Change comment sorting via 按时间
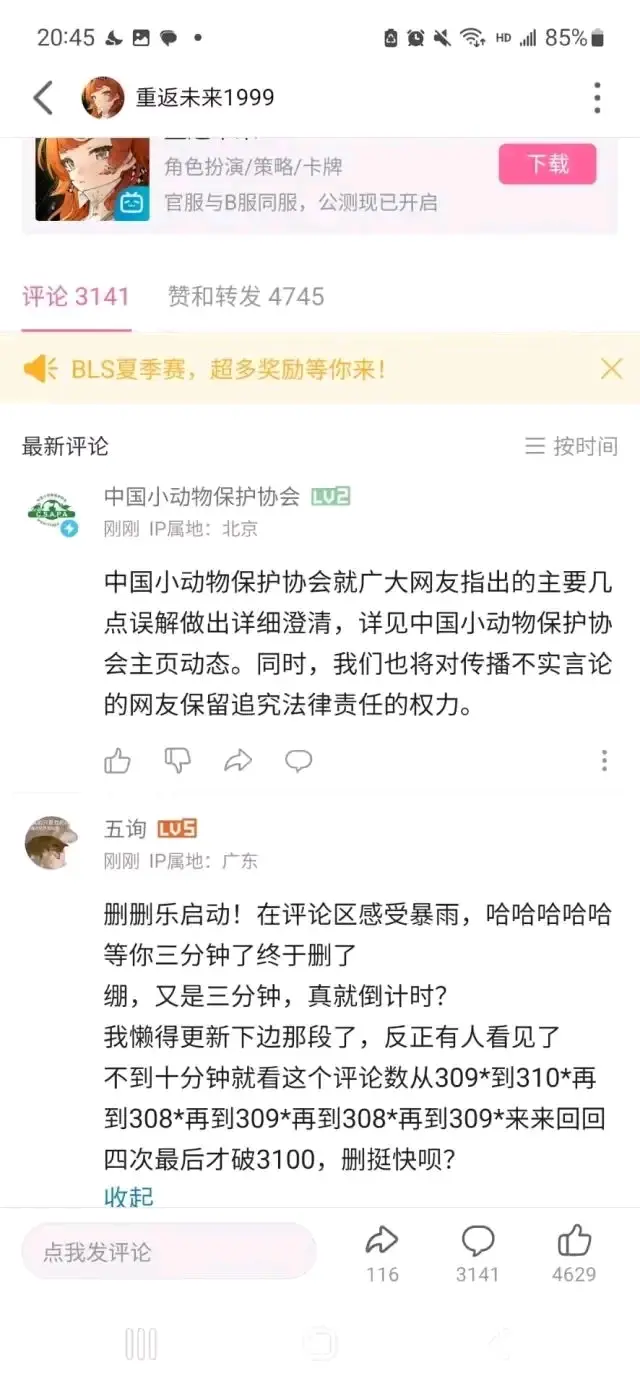Viewport: 640px width, 1386px height. (572, 446)
